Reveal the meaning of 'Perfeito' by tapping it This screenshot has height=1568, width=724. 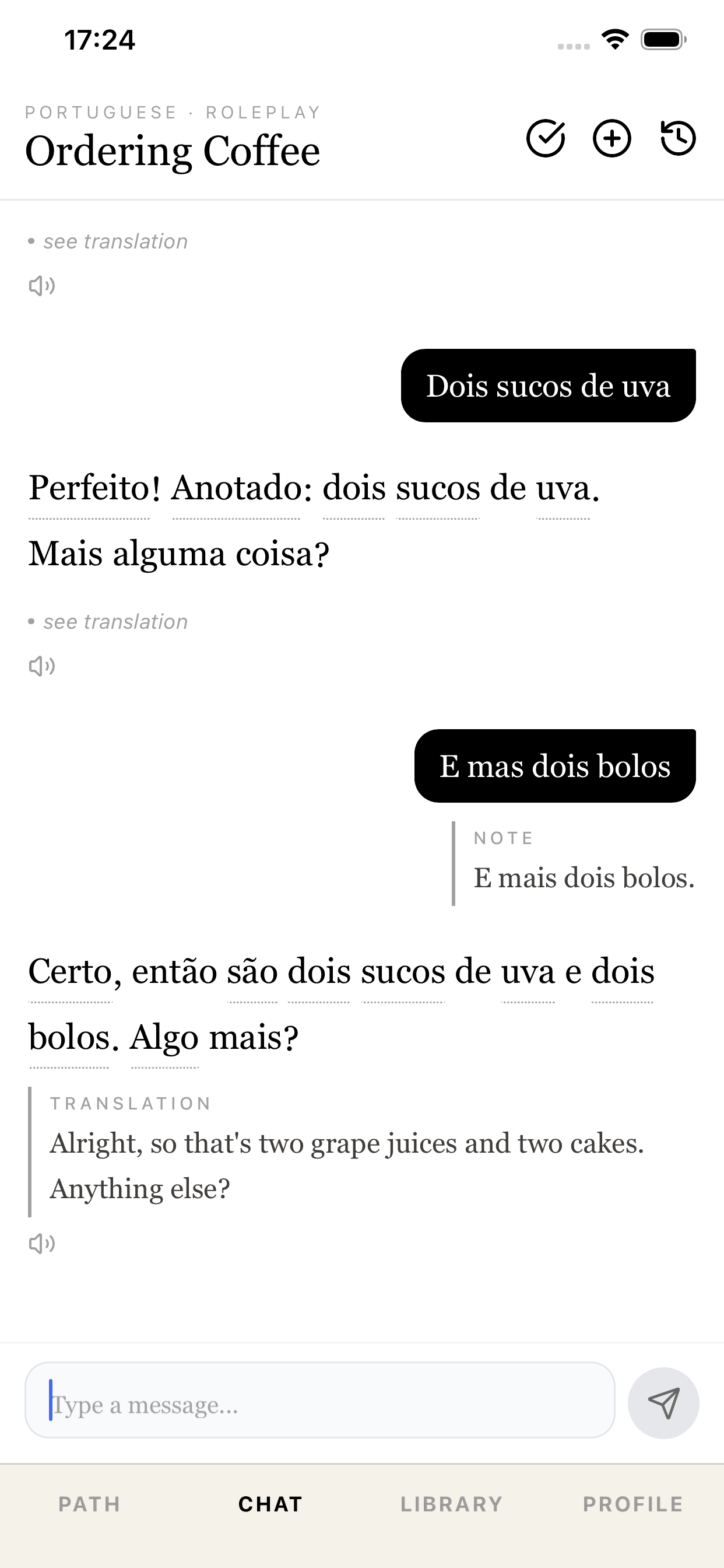[89, 487]
